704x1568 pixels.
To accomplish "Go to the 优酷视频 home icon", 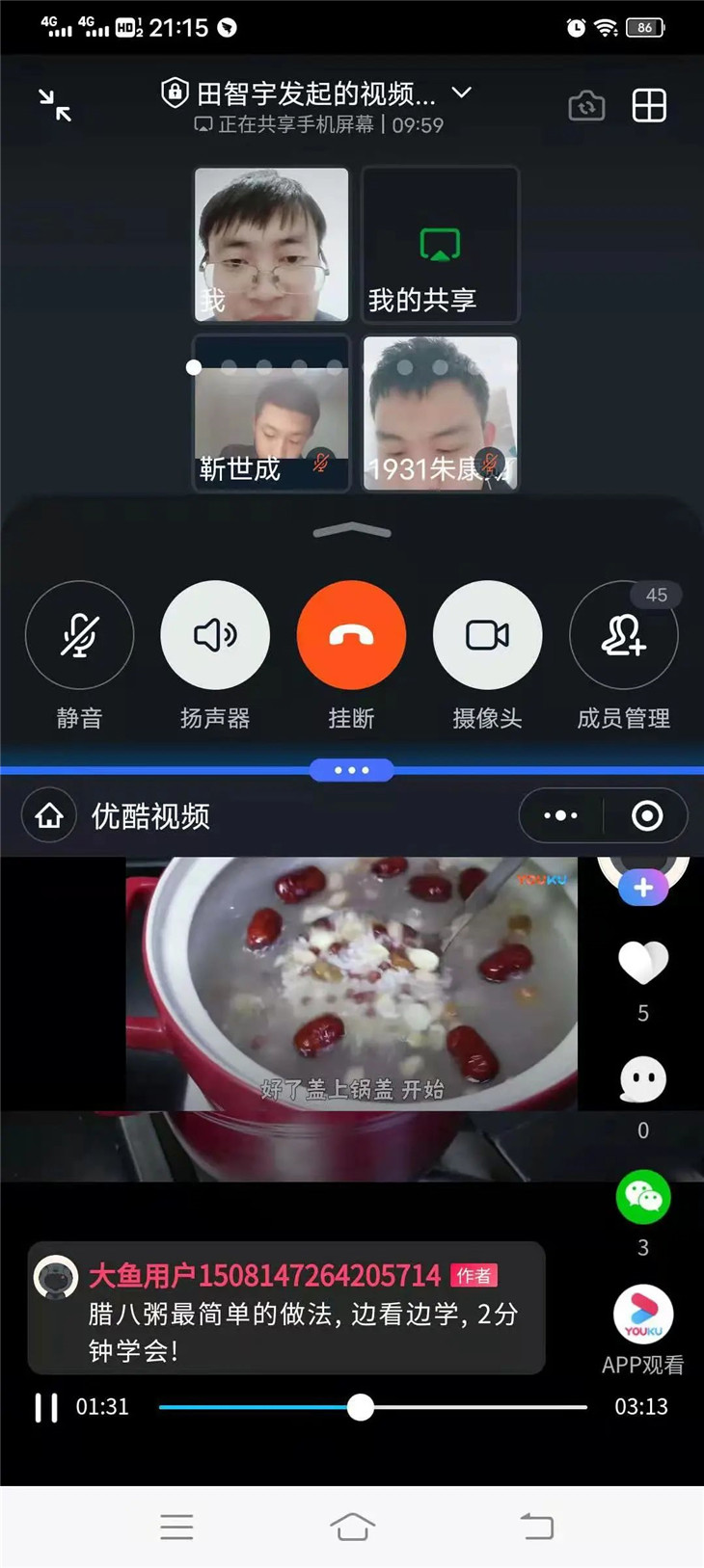I will [49, 816].
